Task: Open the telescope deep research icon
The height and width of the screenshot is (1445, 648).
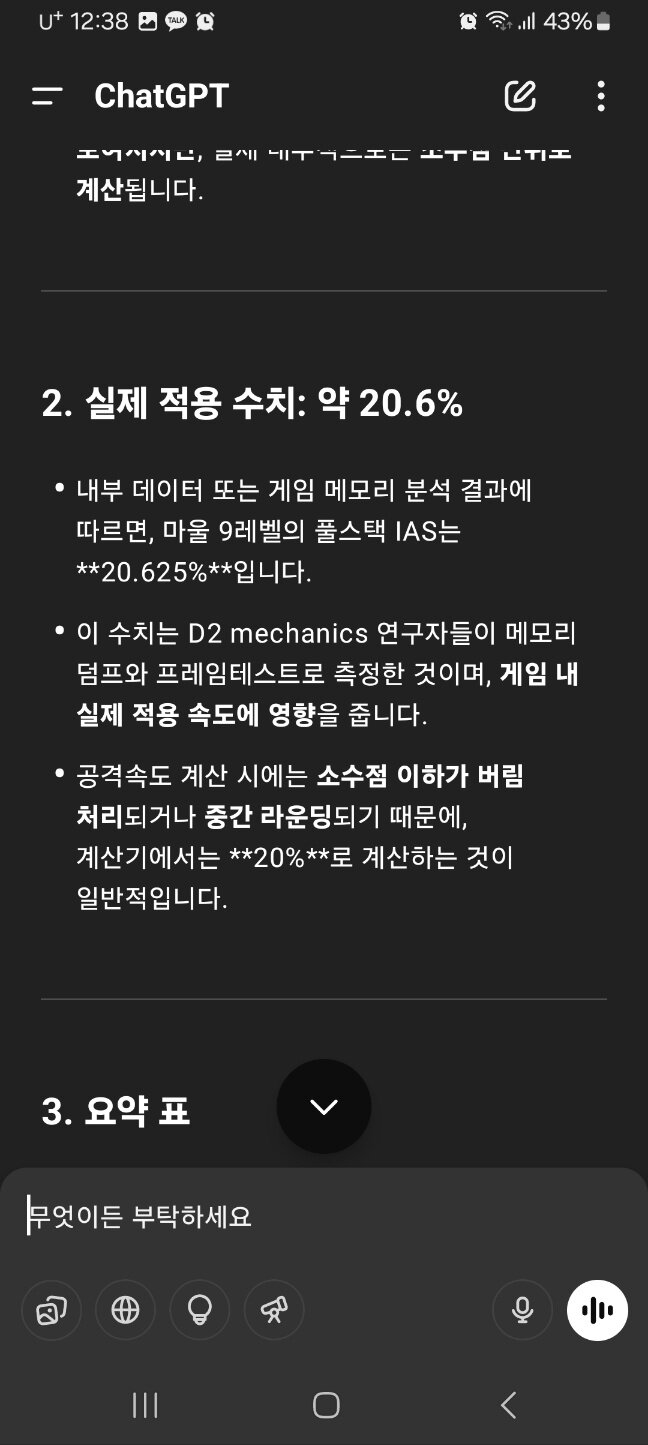Action: click(x=273, y=1309)
